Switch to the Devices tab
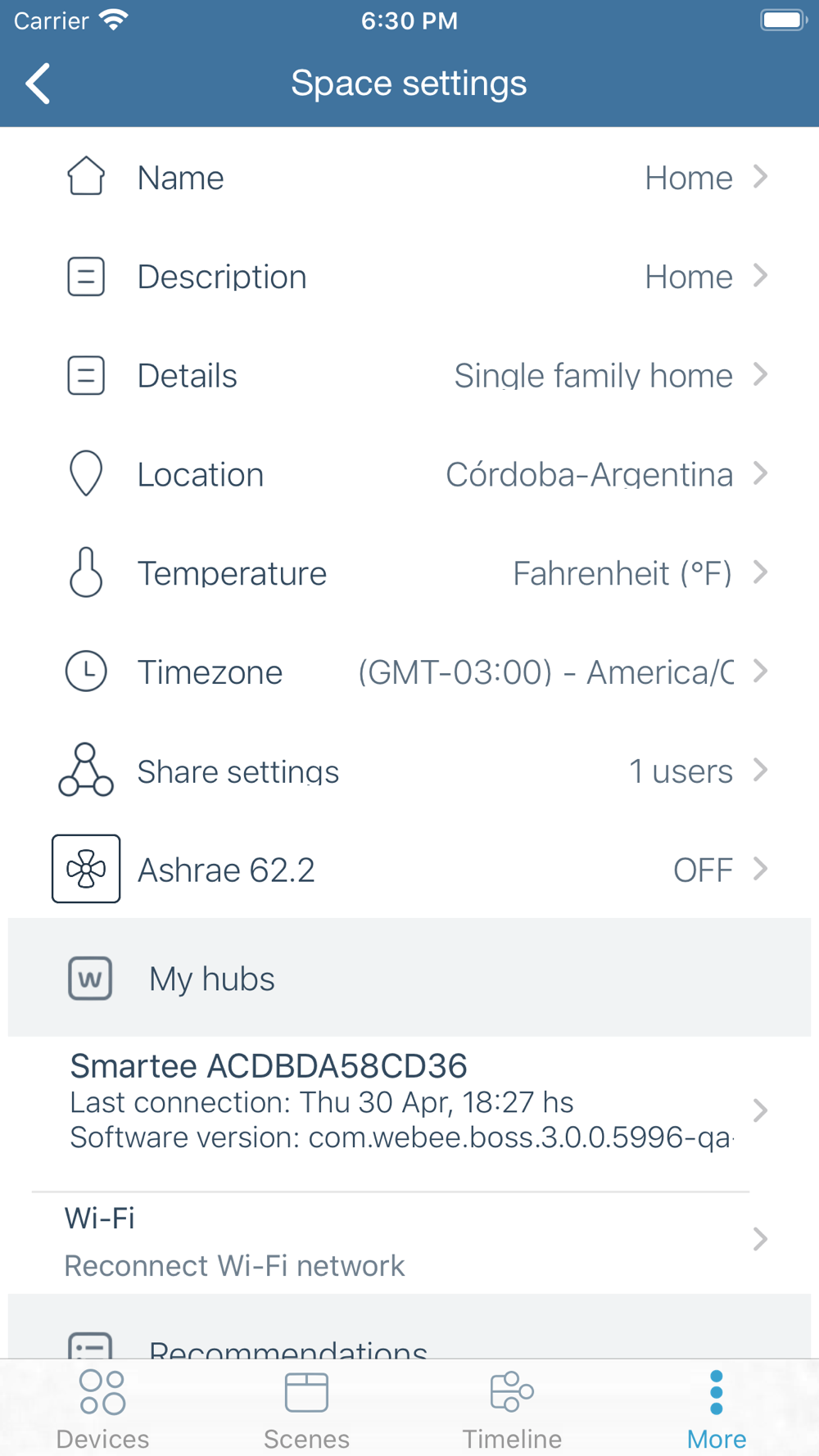 (102, 1409)
